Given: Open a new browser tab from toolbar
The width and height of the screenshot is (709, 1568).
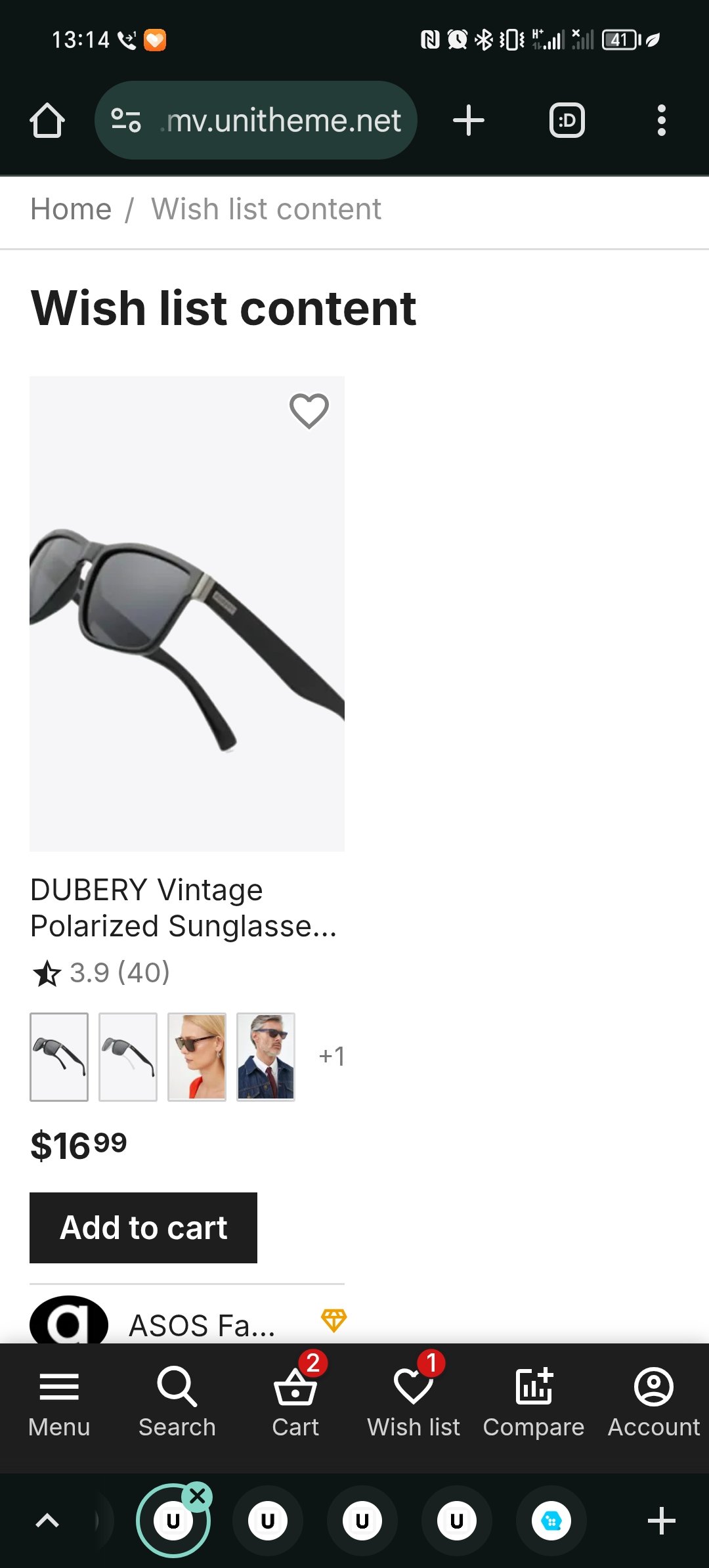Looking at the screenshot, I should 469,121.
